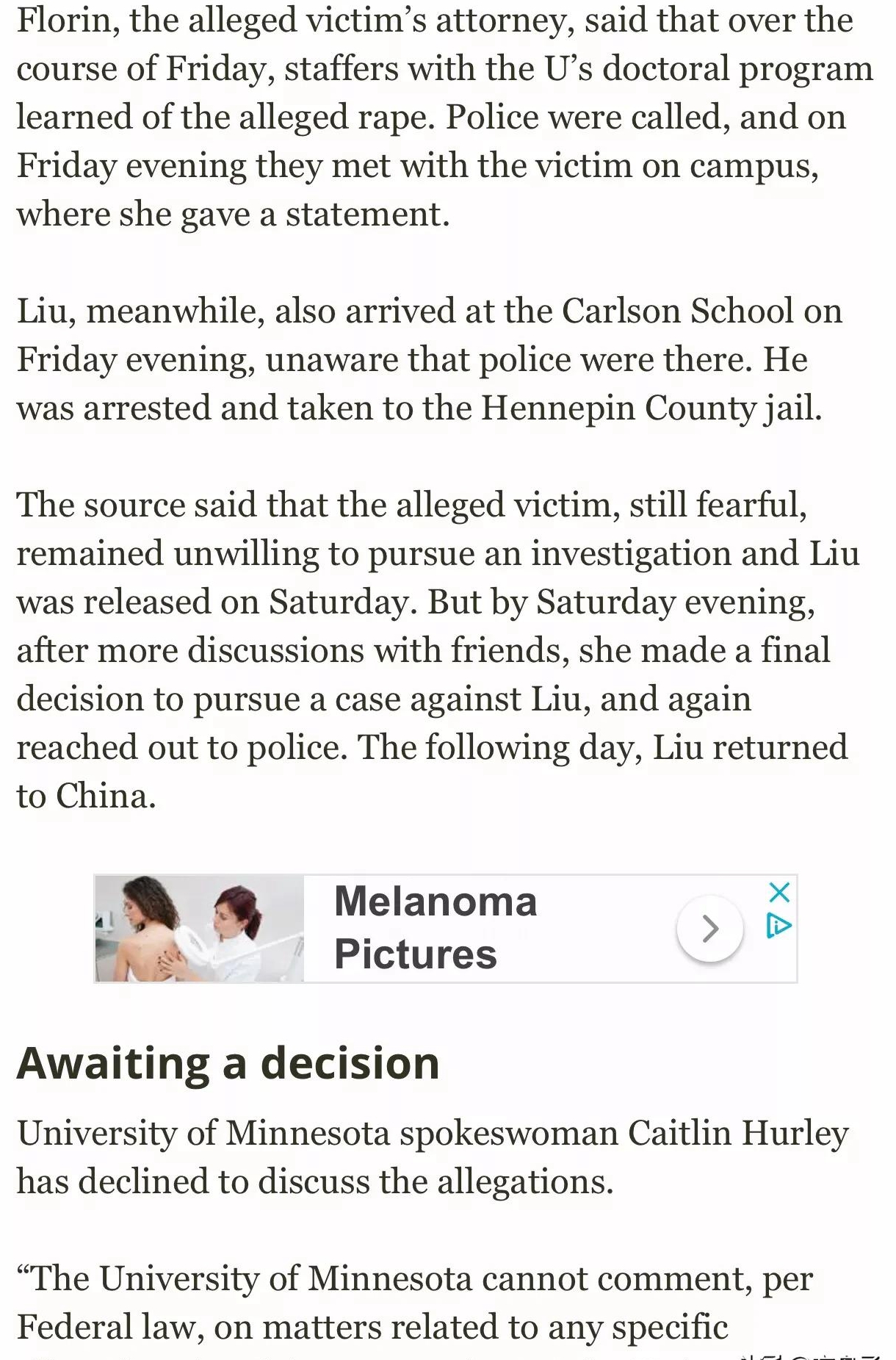Open the Melanoma Pictures ad banner
Viewport: 896px width, 1360px height.
pos(435,928)
